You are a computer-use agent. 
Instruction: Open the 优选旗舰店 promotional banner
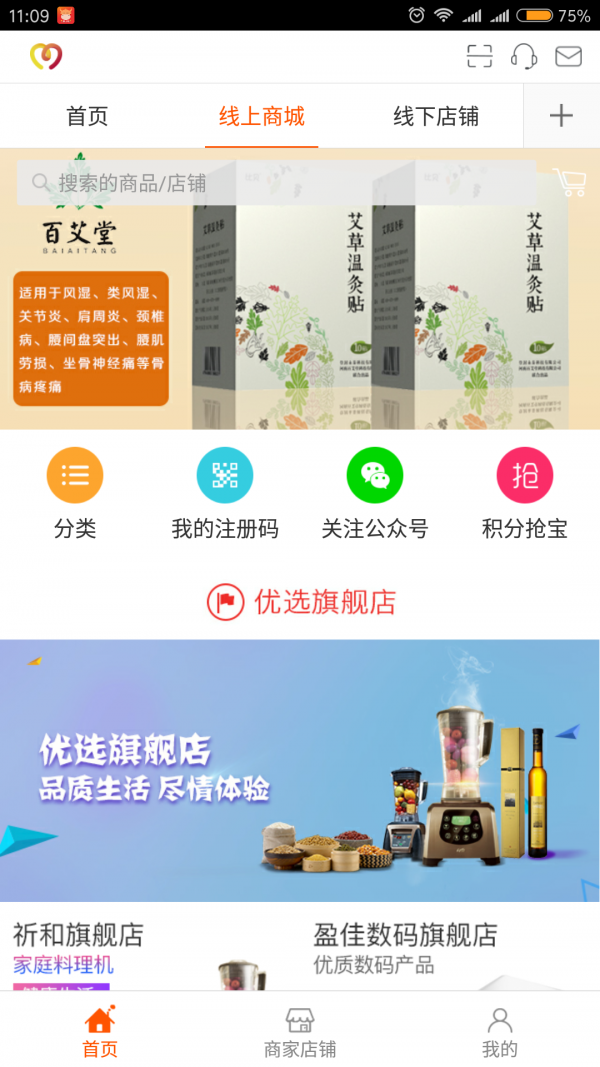(300, 770)
